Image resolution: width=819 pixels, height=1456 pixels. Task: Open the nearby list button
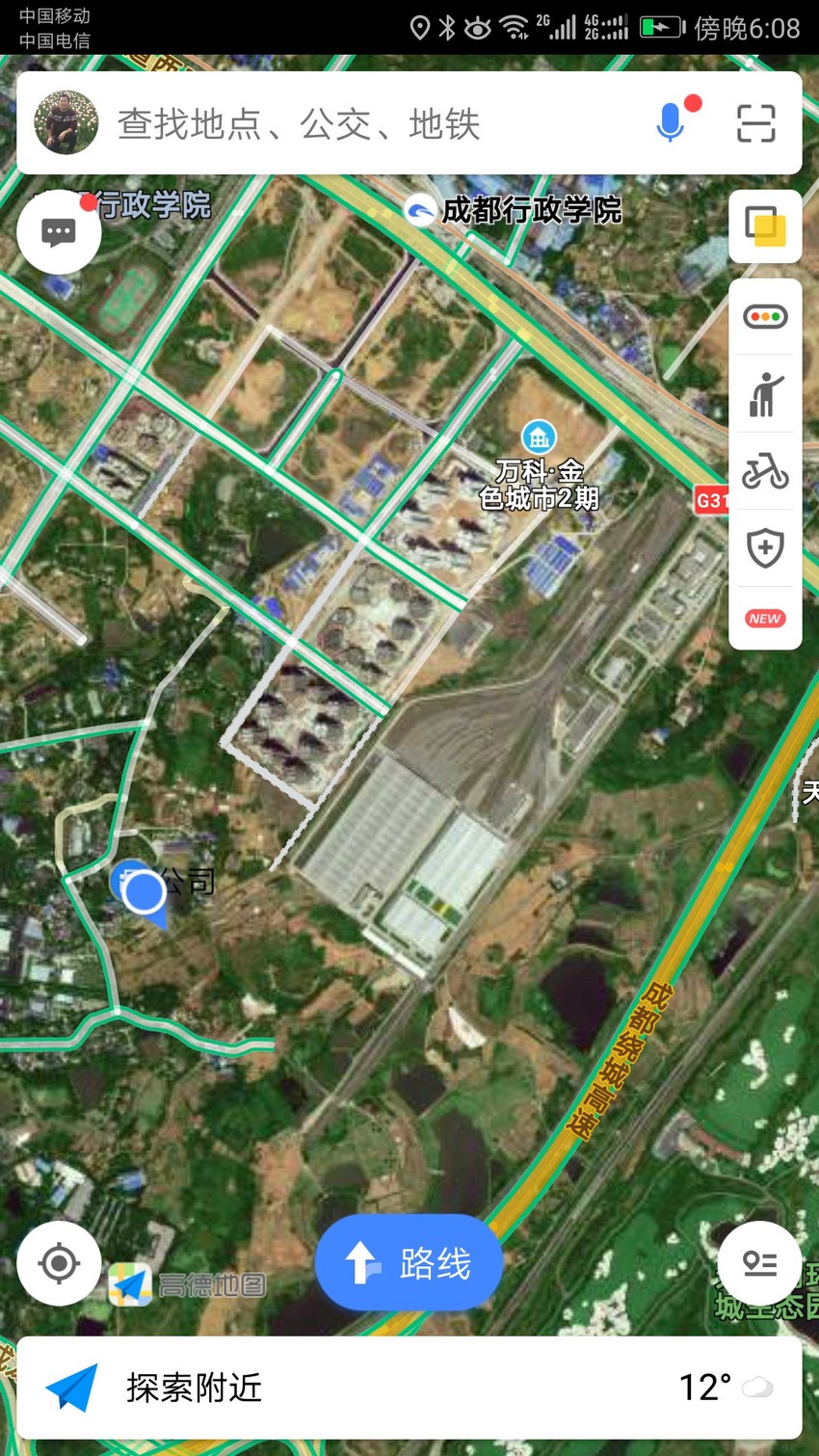[759, 1263]
